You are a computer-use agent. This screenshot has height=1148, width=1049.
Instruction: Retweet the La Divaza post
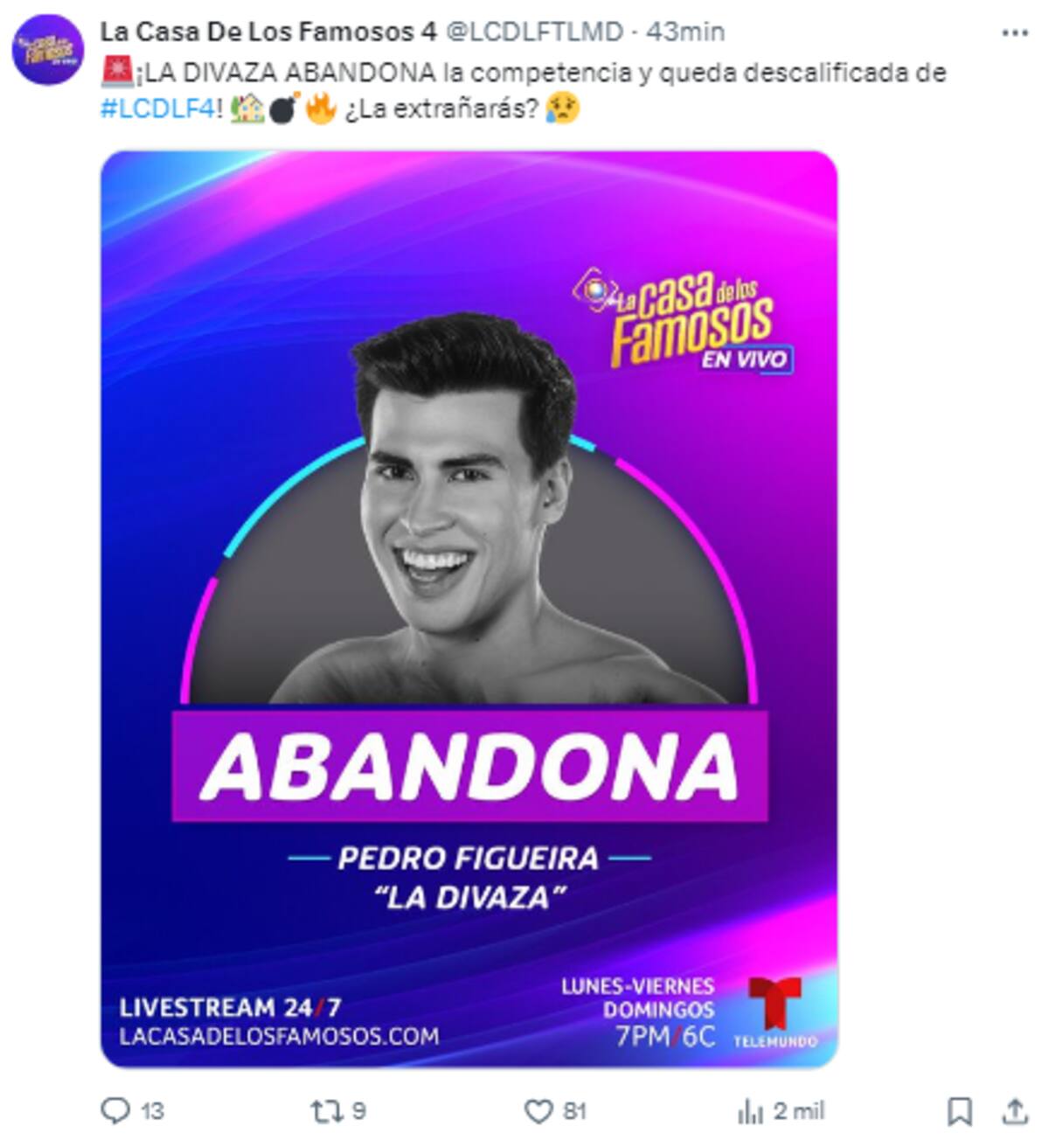325,1110
